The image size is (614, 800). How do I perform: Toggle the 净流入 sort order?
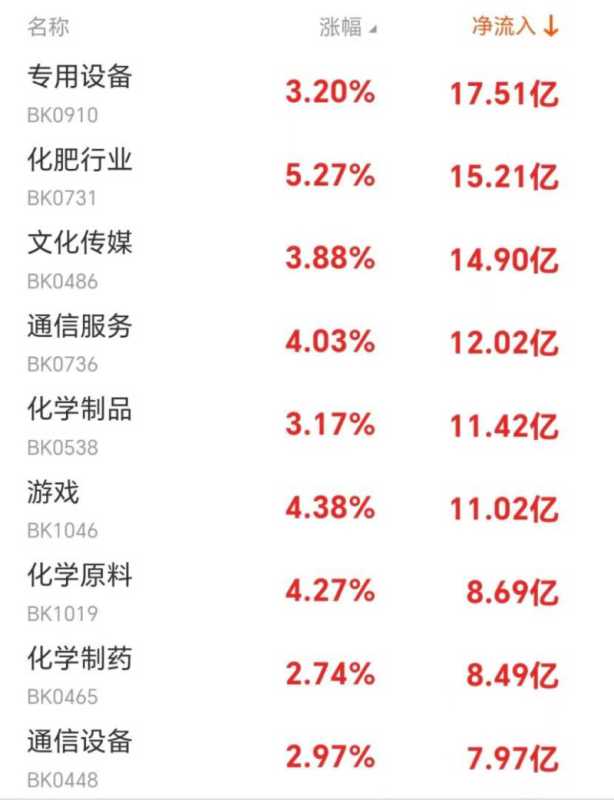515,27
